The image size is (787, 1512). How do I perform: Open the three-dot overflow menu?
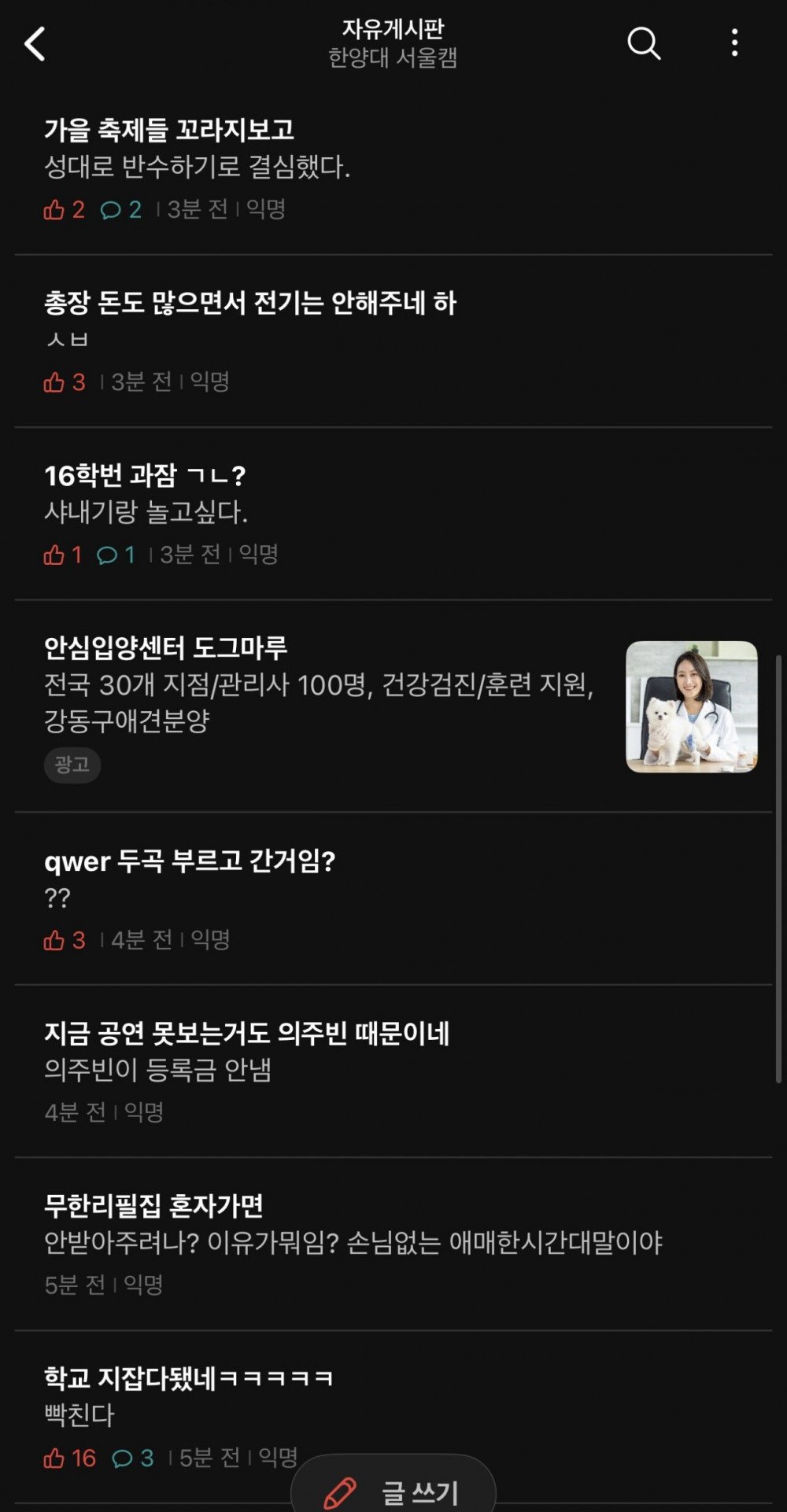point(734,43)
